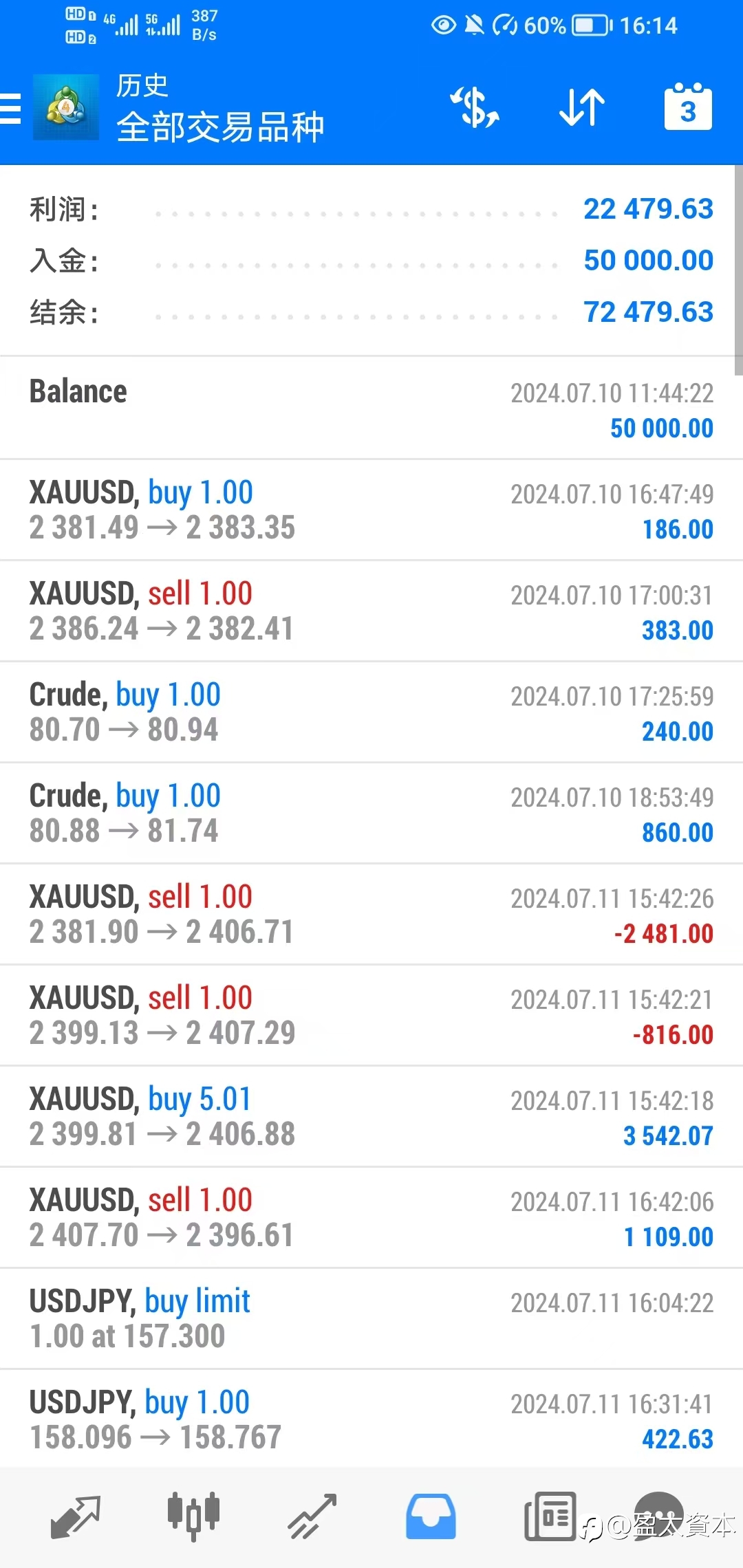The image size is (743, 1568).
Task: Open the symbol filter dollar icon
Action: tap(475, 107)
